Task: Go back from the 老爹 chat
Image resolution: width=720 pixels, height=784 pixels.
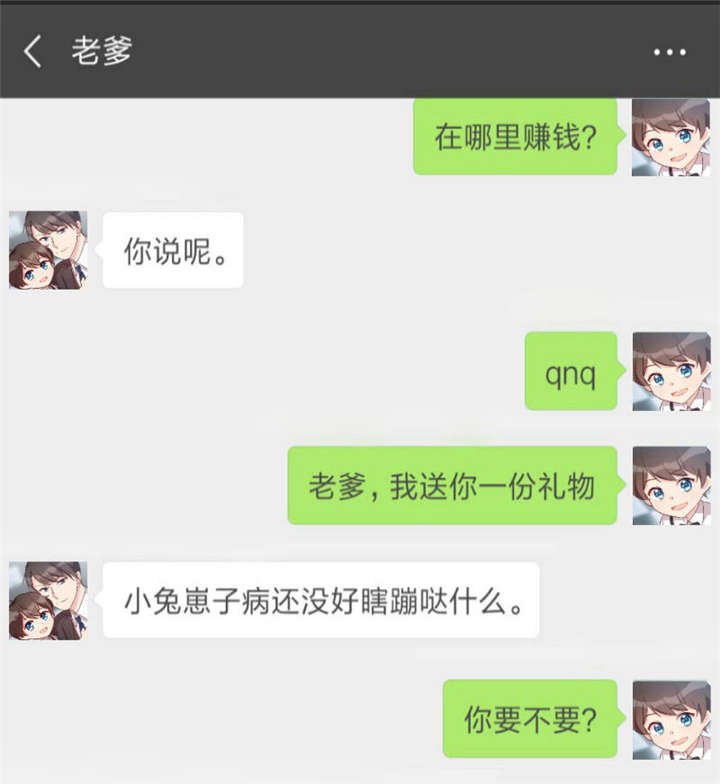Action: [x=33, y=51]
